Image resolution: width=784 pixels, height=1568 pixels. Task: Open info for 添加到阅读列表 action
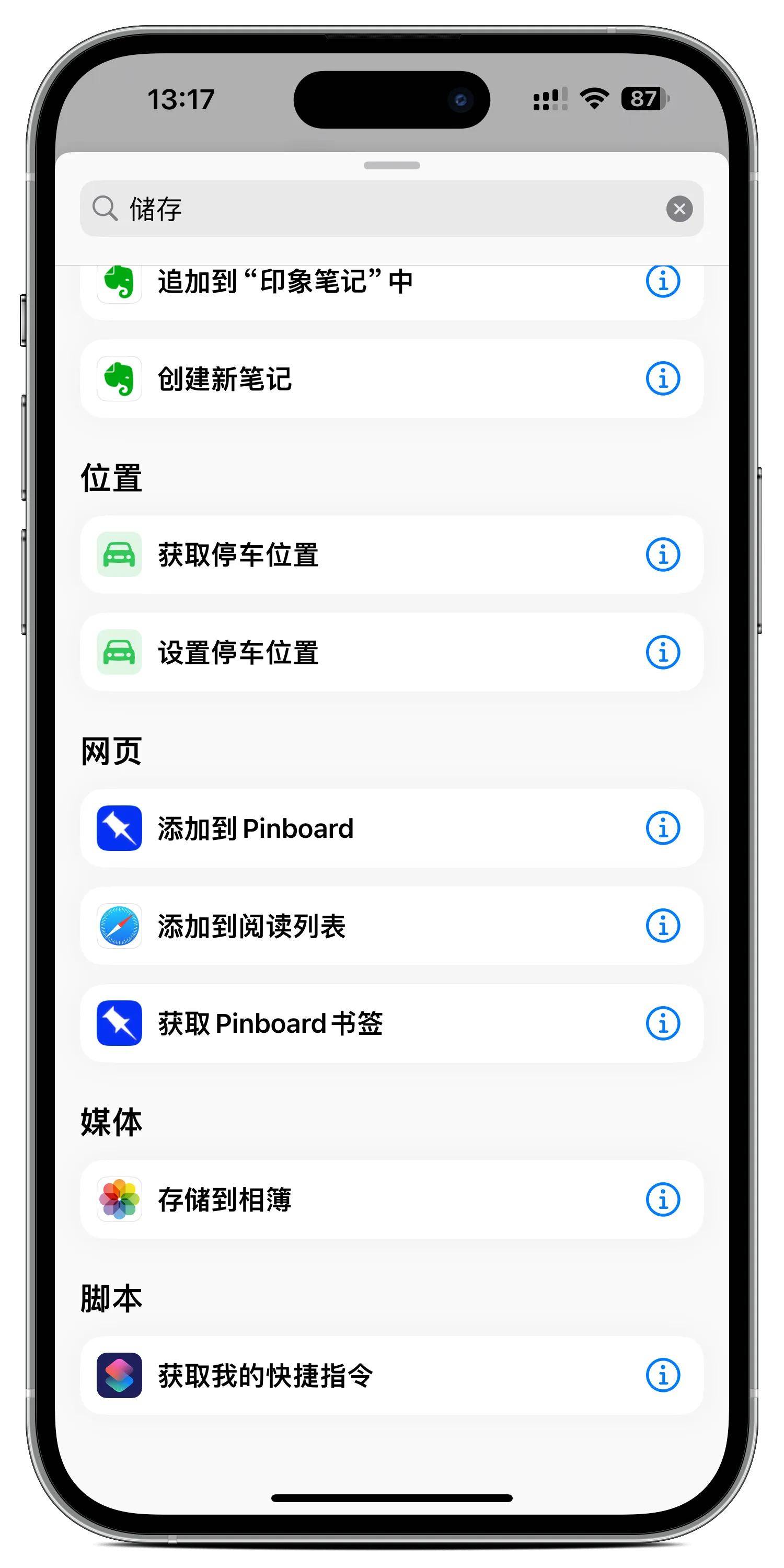[x=663, y=927]
